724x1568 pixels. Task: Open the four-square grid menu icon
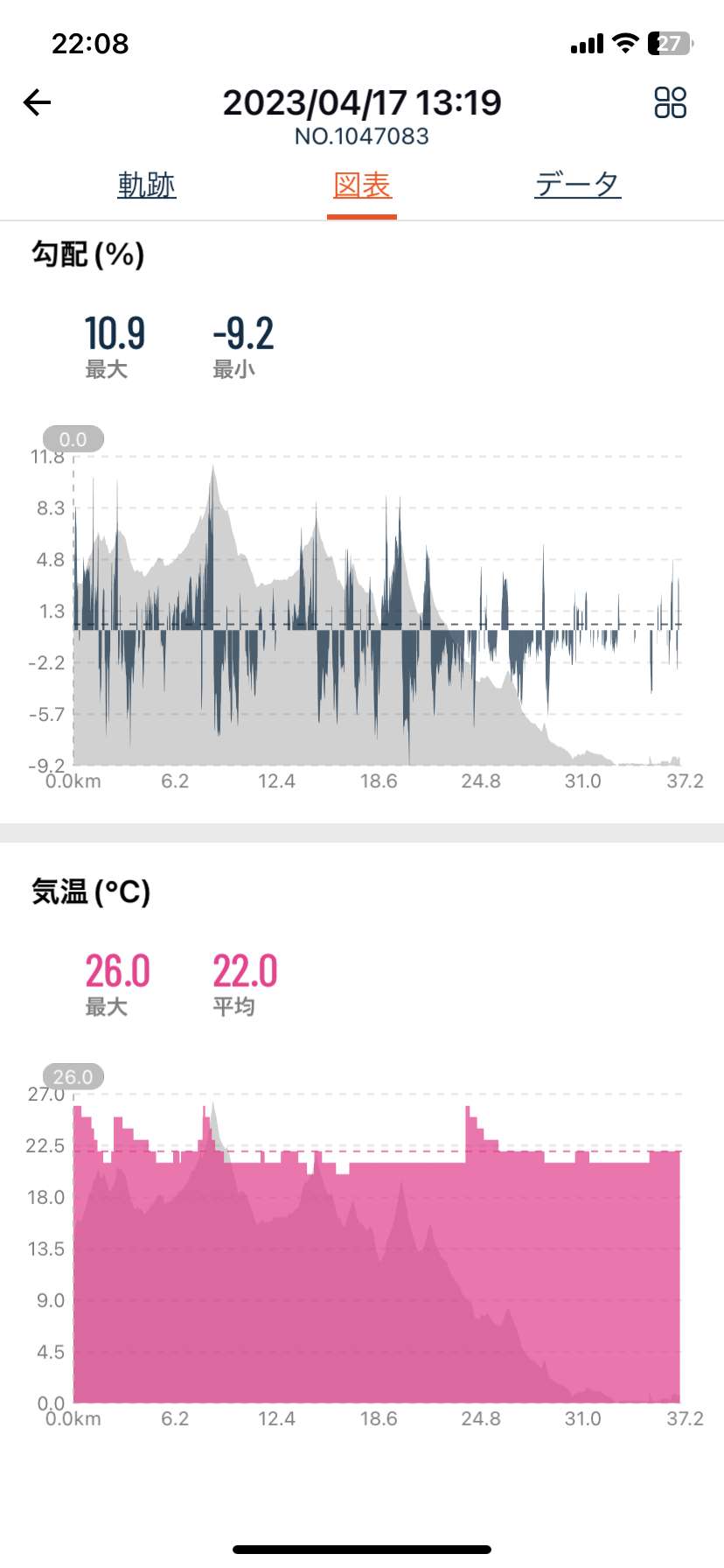(x=671, y=102)
